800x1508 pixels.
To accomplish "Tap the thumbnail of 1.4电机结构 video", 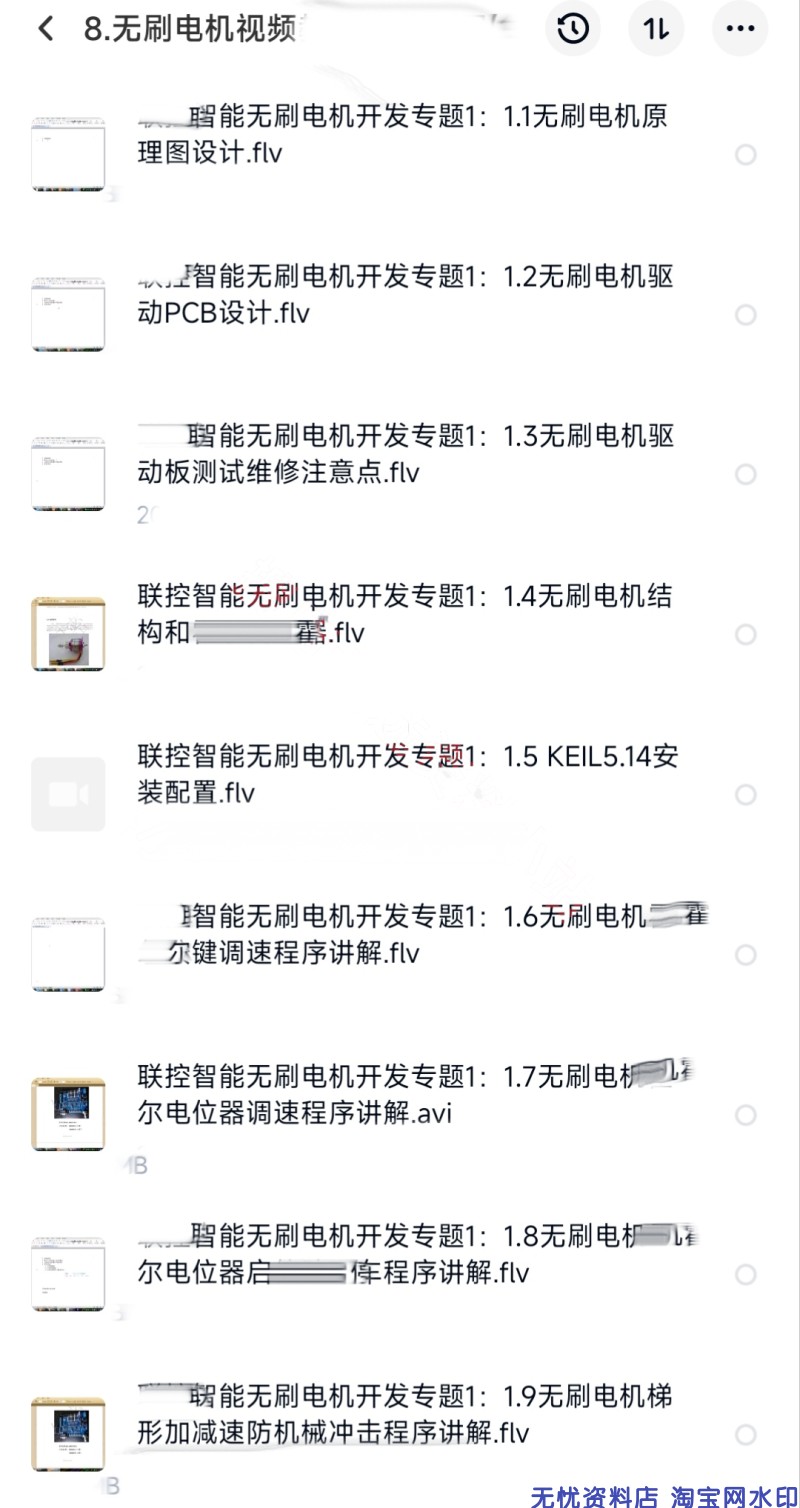I will click(68, 632).
